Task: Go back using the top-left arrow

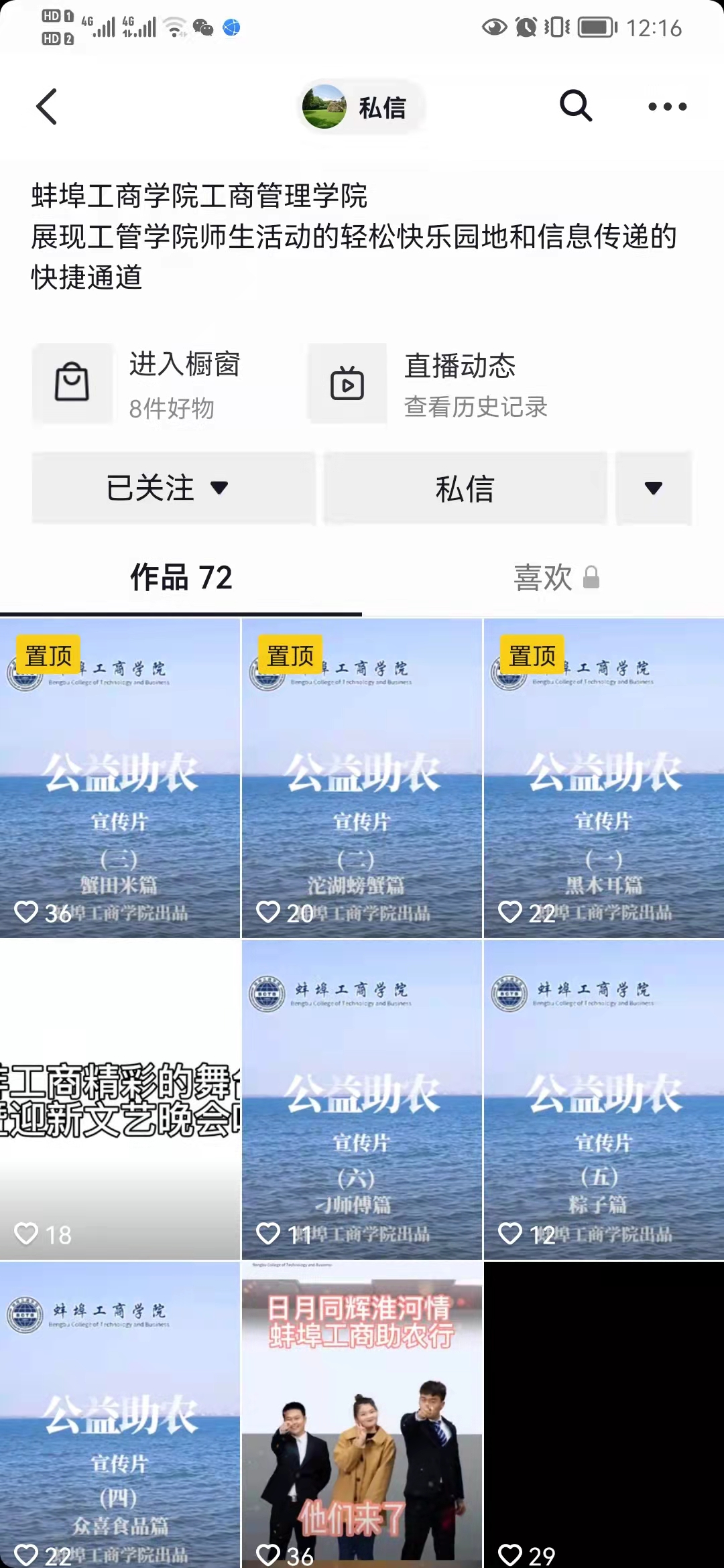Action: point(47,107)
